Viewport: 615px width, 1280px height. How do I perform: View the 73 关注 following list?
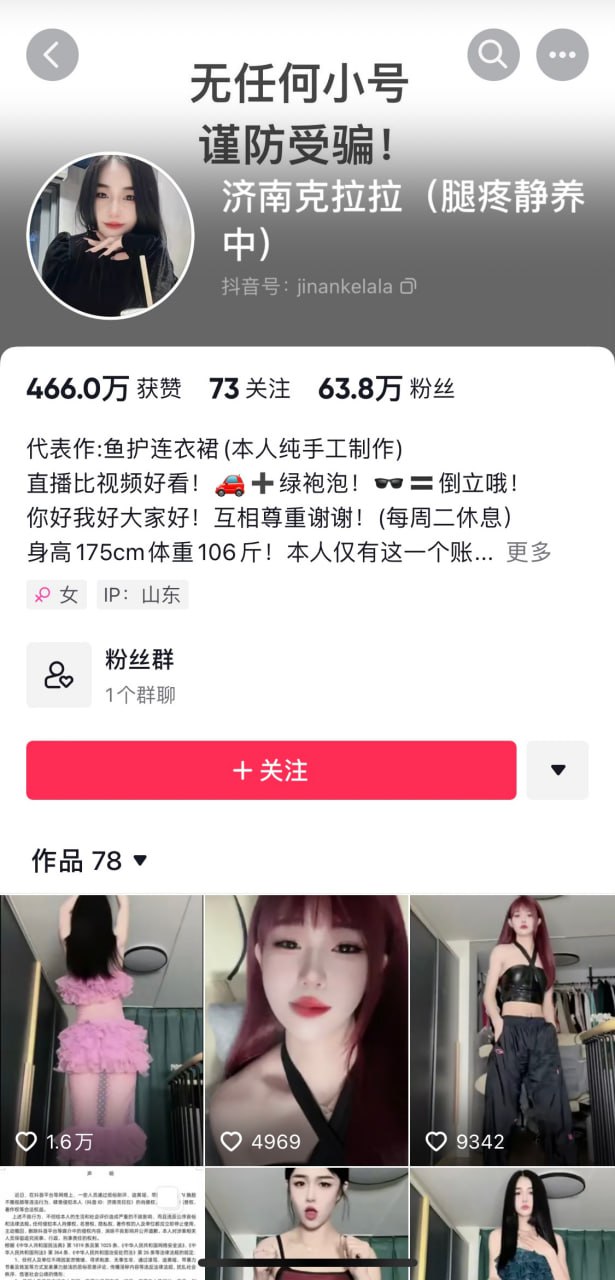pos(249,389)
